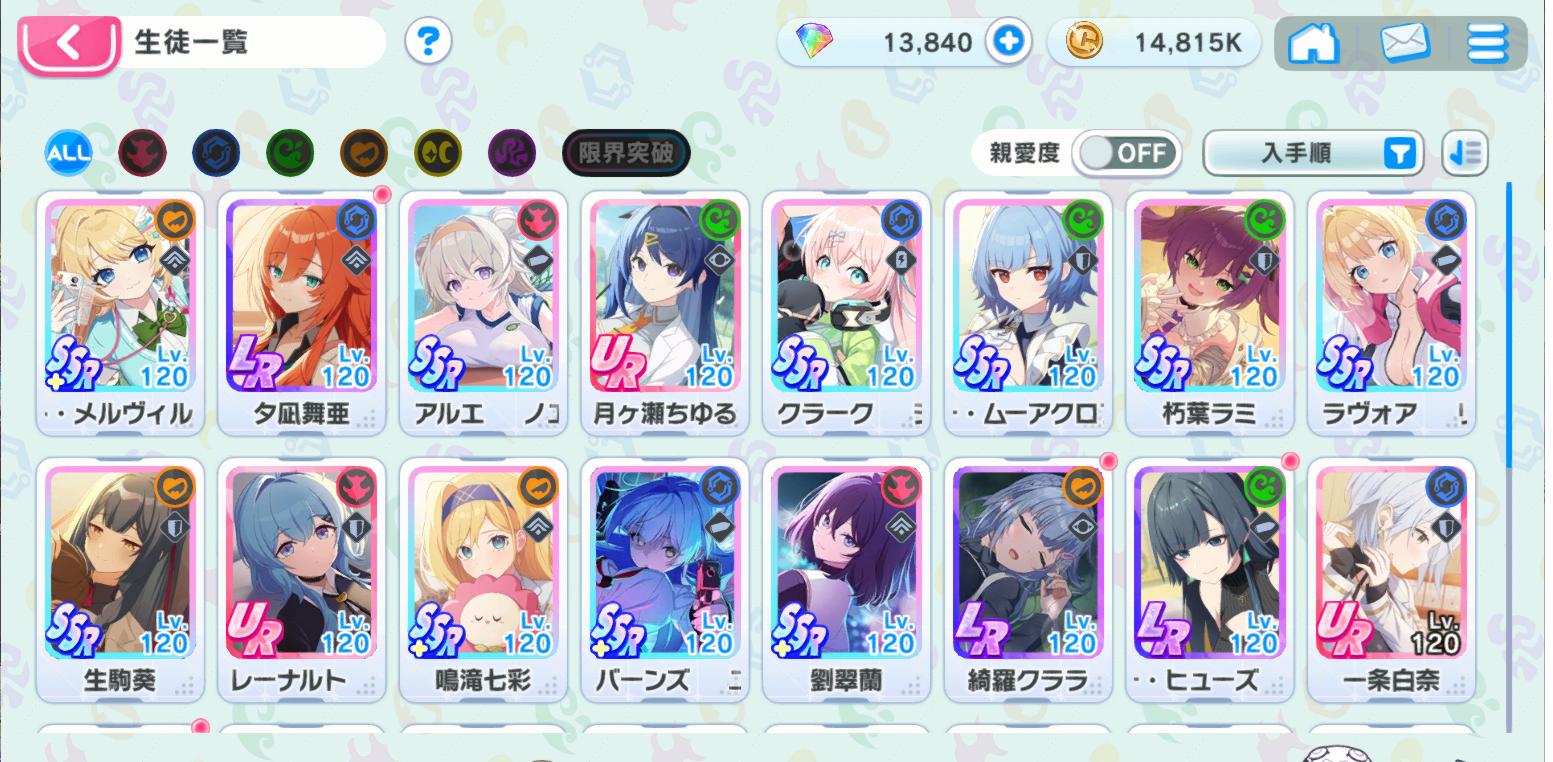Filter by 限界突破
Viewport: 1553px width, 762px height.
[x=626, y=153]
